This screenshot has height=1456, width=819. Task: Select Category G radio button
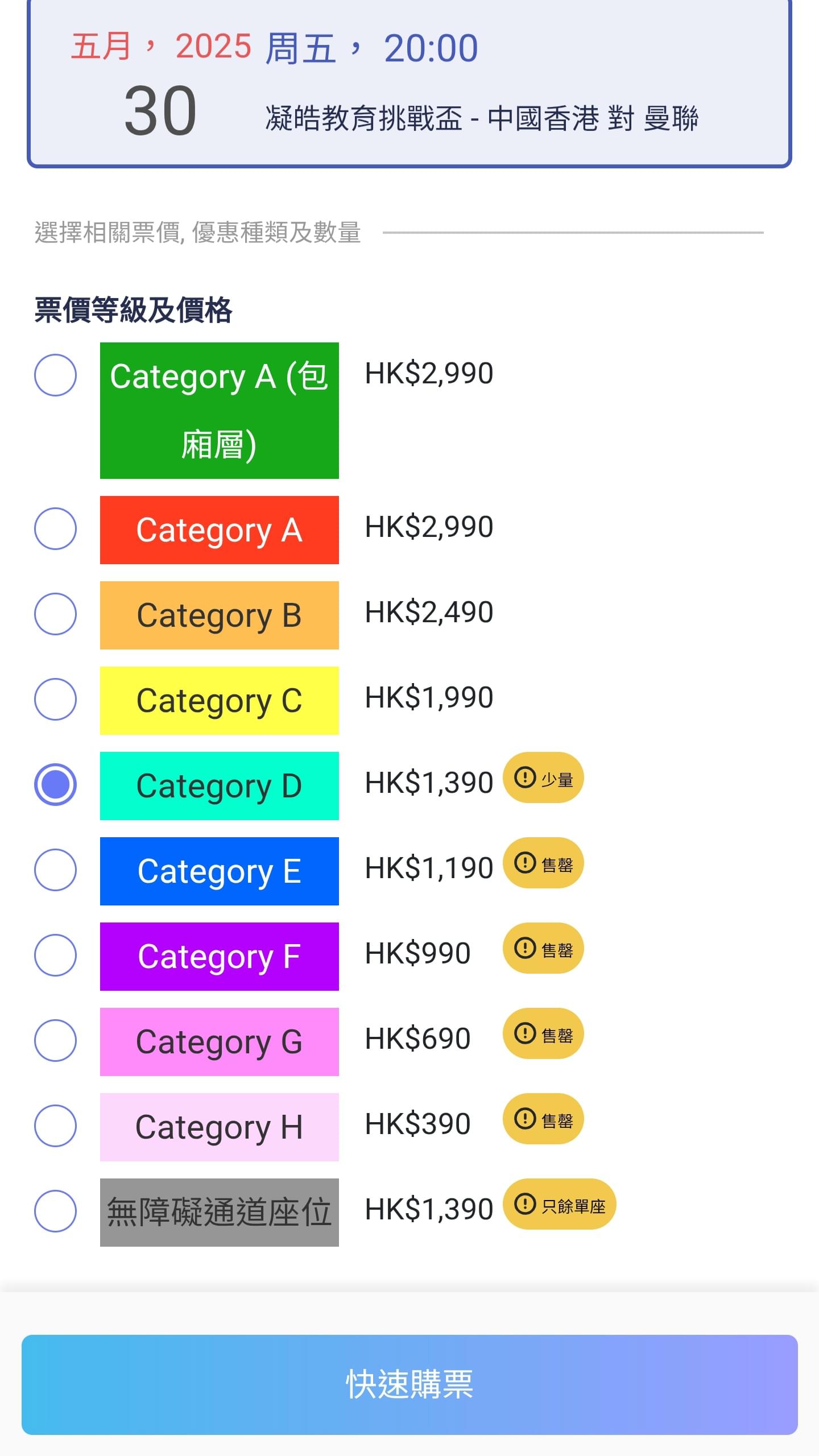pos(55,1041)
